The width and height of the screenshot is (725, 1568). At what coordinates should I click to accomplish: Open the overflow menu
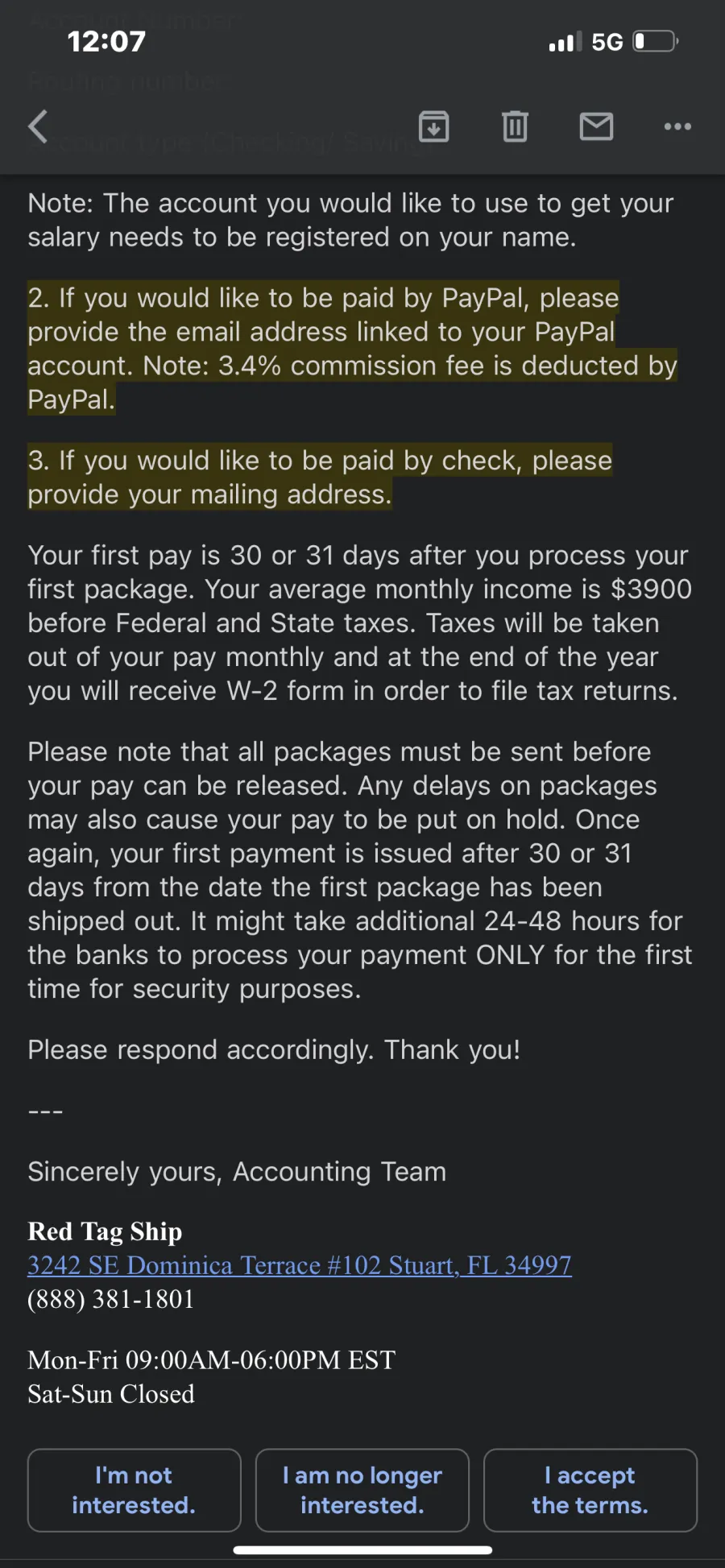(x=677, y=126)
